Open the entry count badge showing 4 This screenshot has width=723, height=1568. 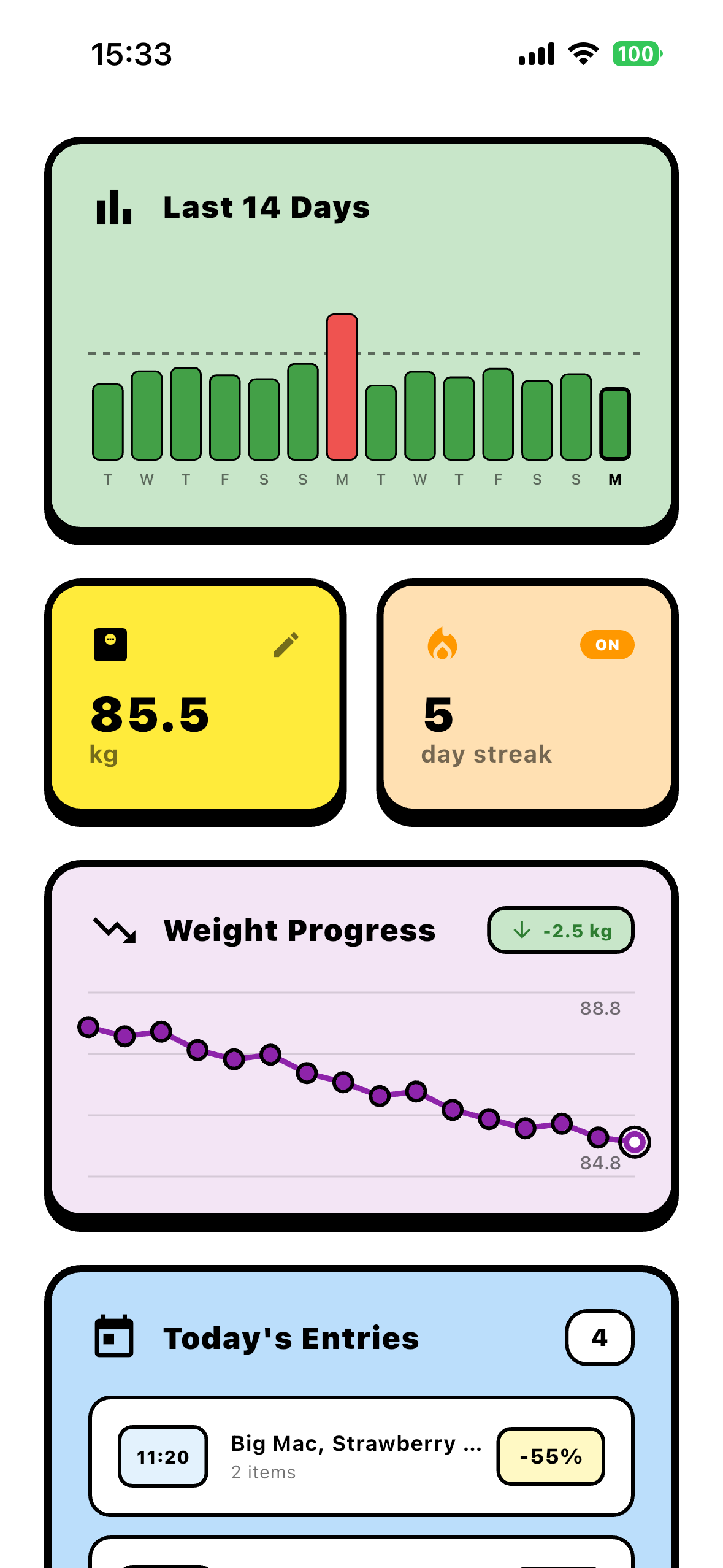[599, 1338]
